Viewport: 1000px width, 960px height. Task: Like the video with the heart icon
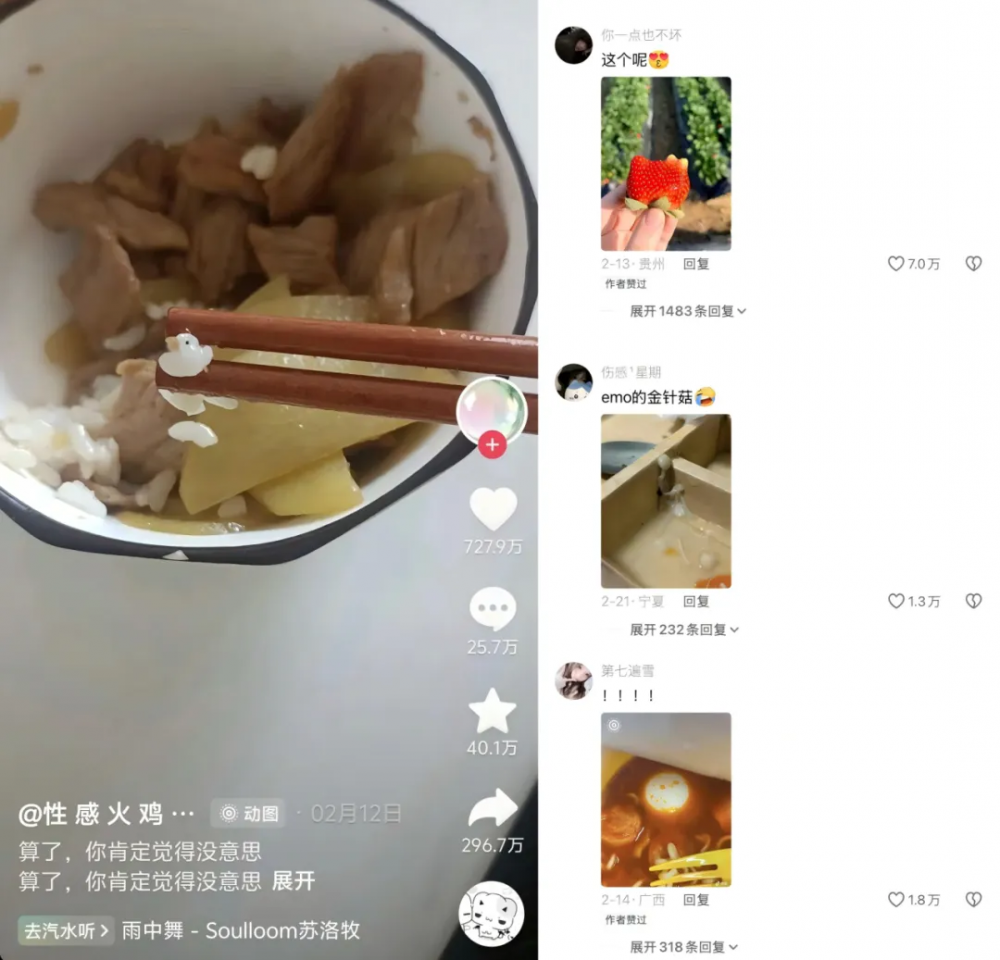pos(493,509)
